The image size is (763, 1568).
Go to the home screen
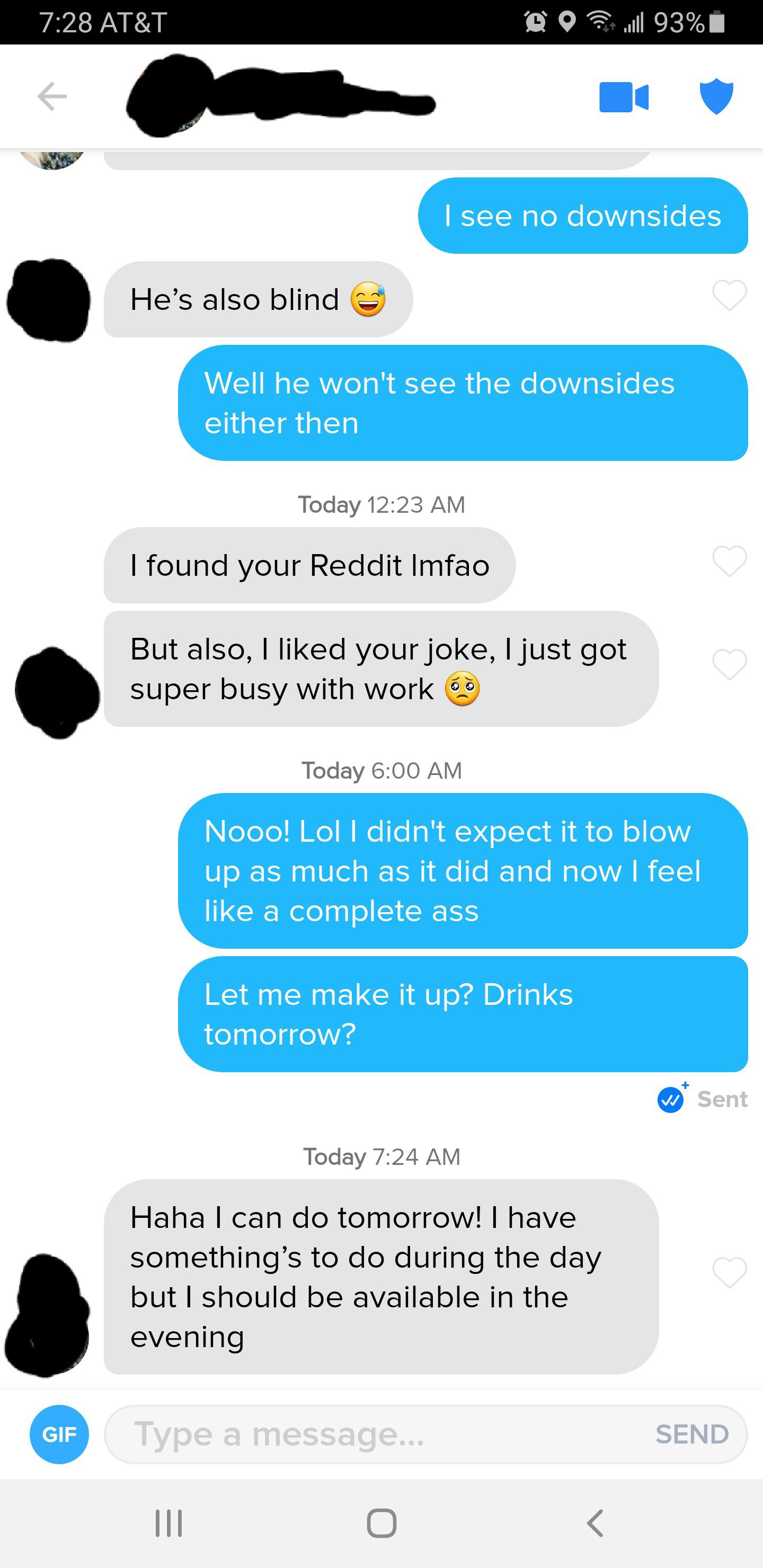[x=382, y=1523]
